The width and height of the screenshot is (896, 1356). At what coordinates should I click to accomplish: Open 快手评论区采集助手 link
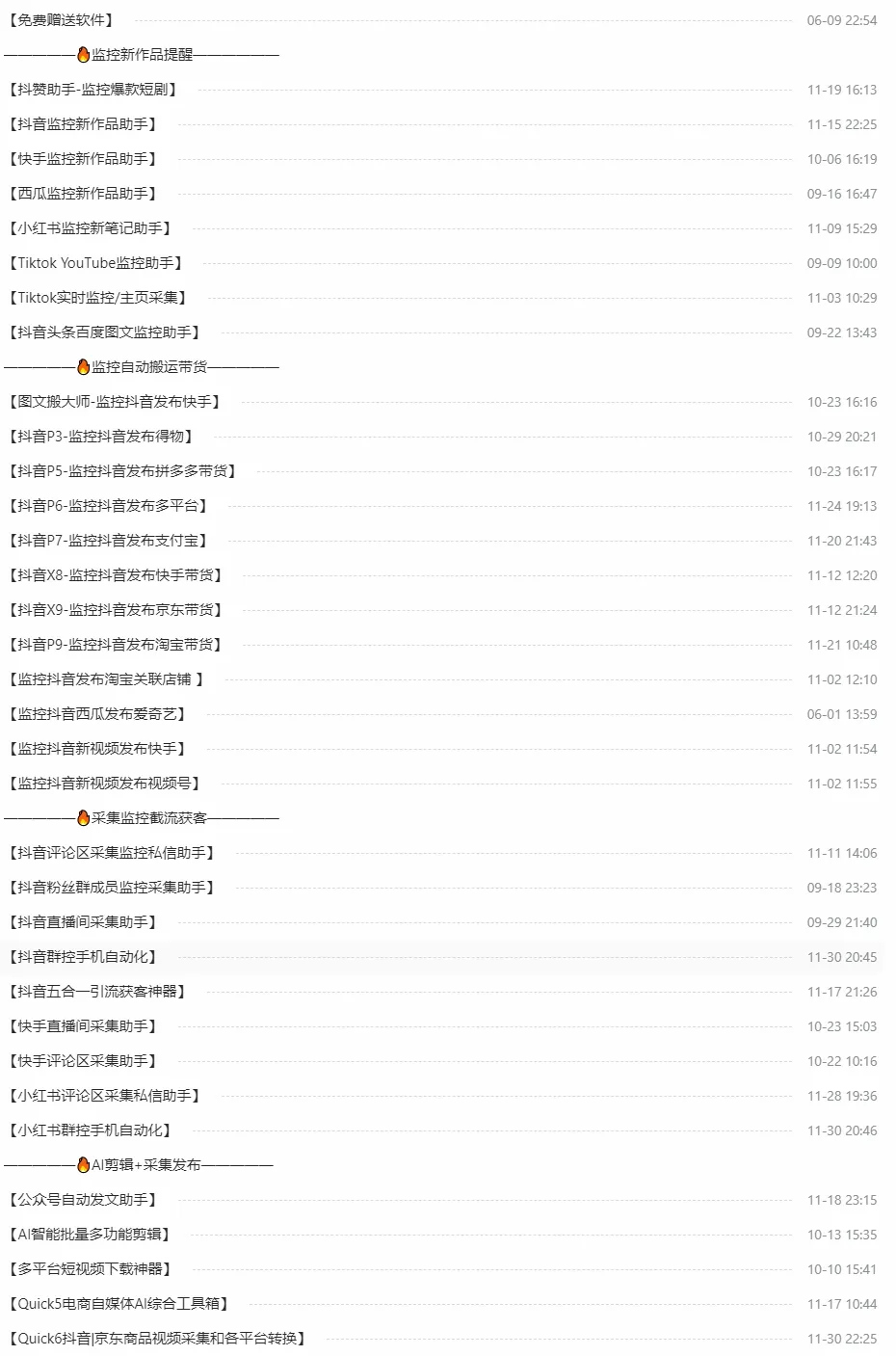click(x=82, y=1061)
